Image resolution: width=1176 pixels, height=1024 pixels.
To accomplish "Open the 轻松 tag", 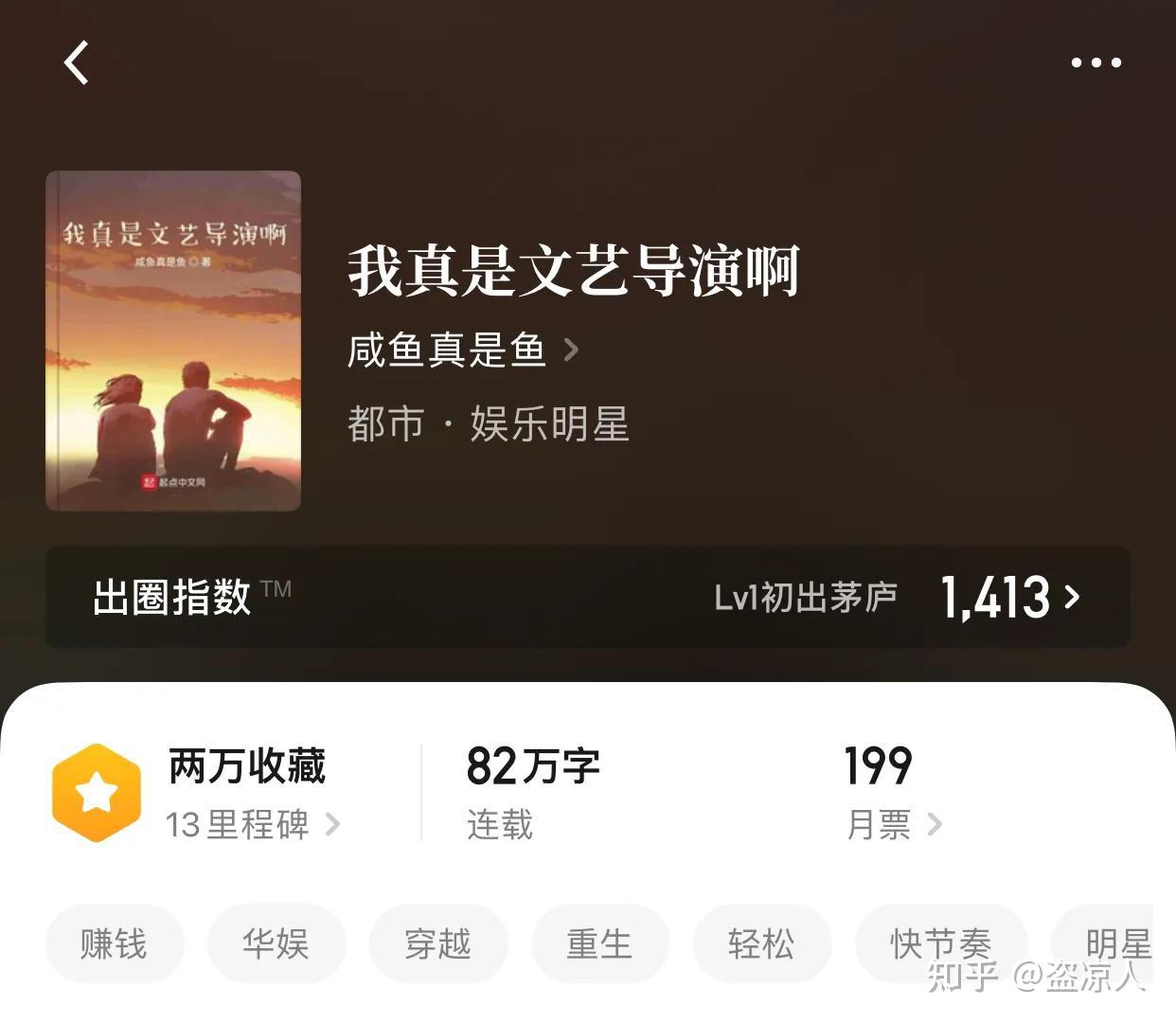I will pyautogui.click(x=761, y=943).
